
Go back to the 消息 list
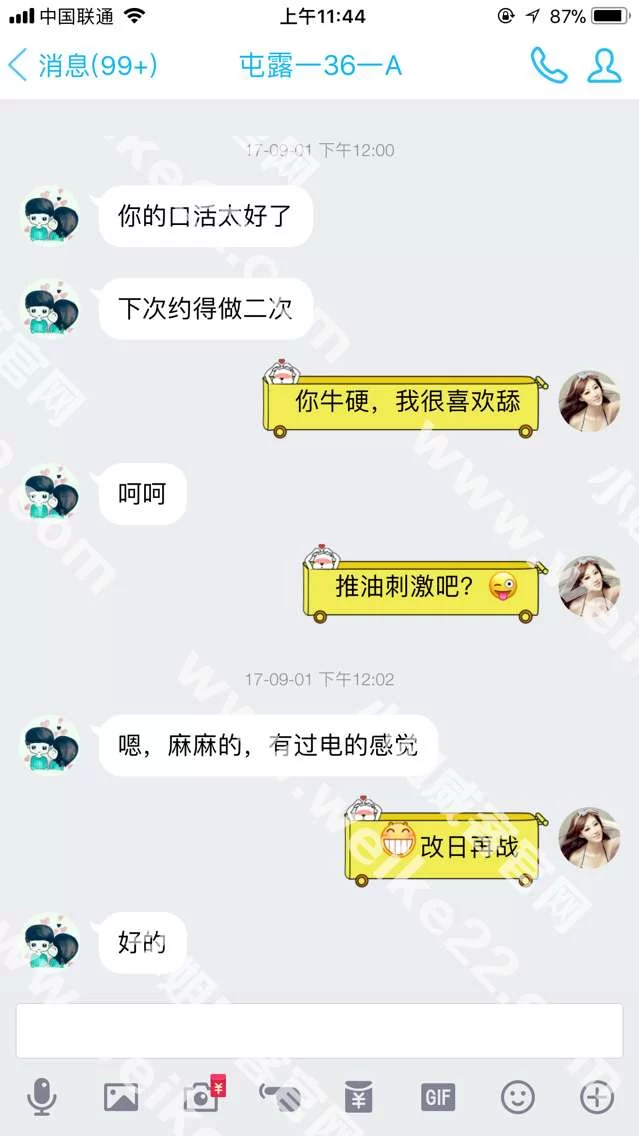click(x=82, y=66)
